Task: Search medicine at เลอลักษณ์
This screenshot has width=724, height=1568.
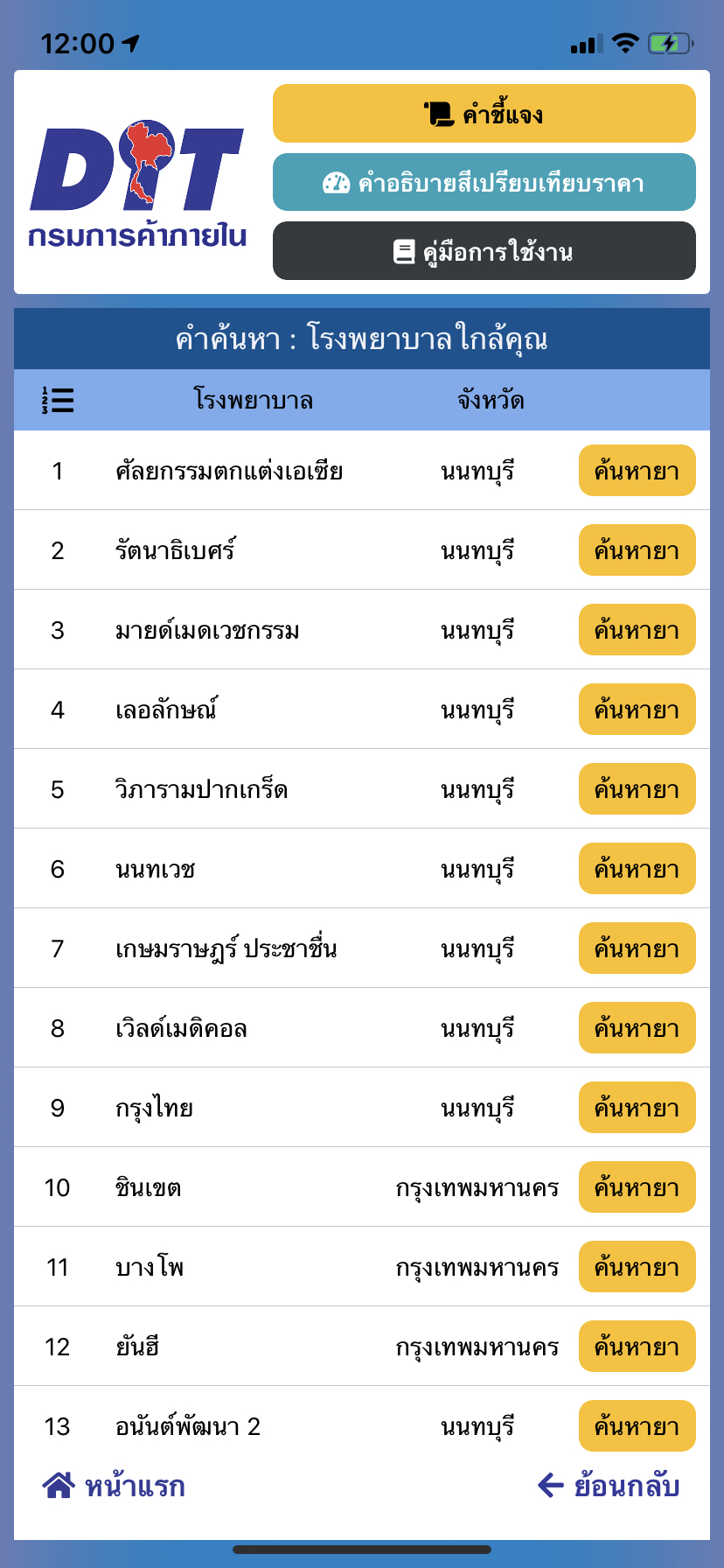Action: coord(637,710)
